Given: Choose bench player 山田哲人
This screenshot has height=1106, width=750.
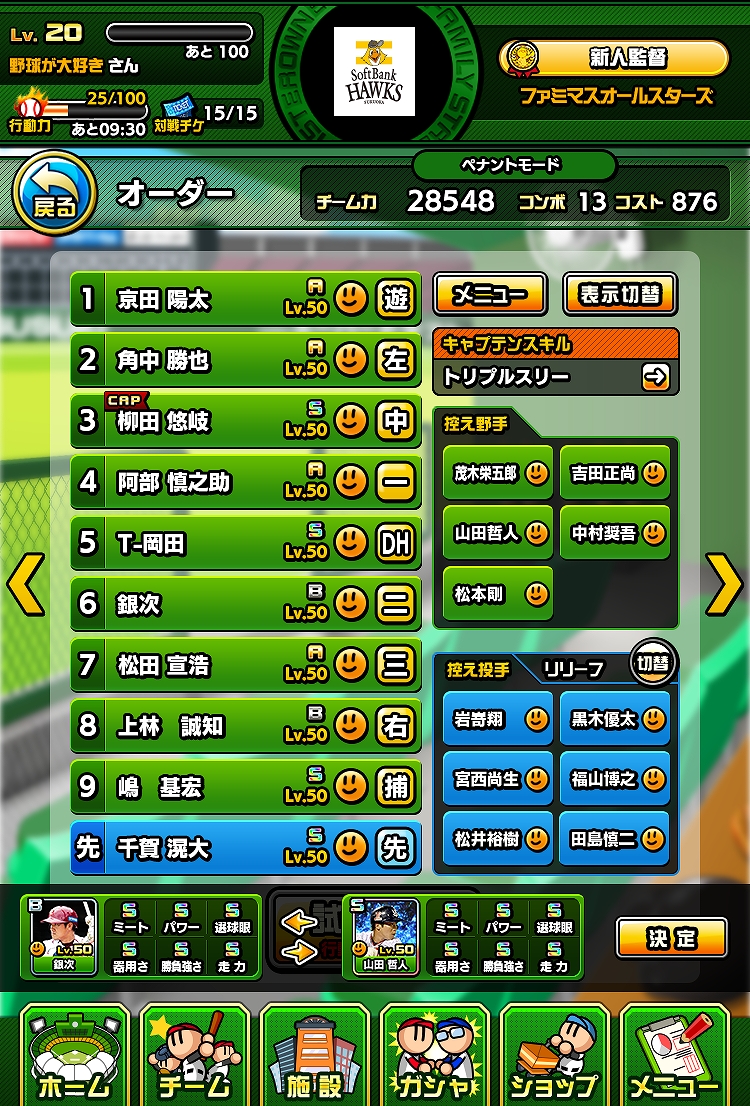Looking at the screenshot, I should pos(497,533).
